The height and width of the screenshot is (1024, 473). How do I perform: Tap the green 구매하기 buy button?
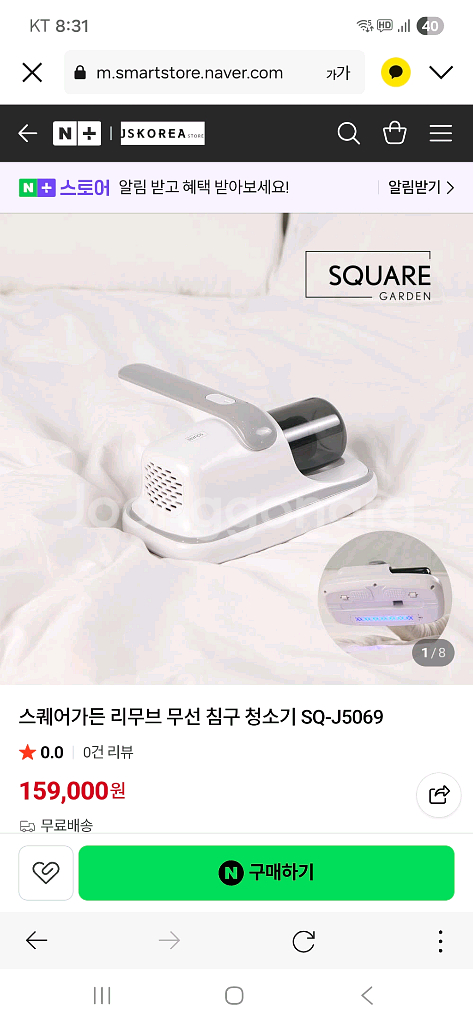pos(267,872)
